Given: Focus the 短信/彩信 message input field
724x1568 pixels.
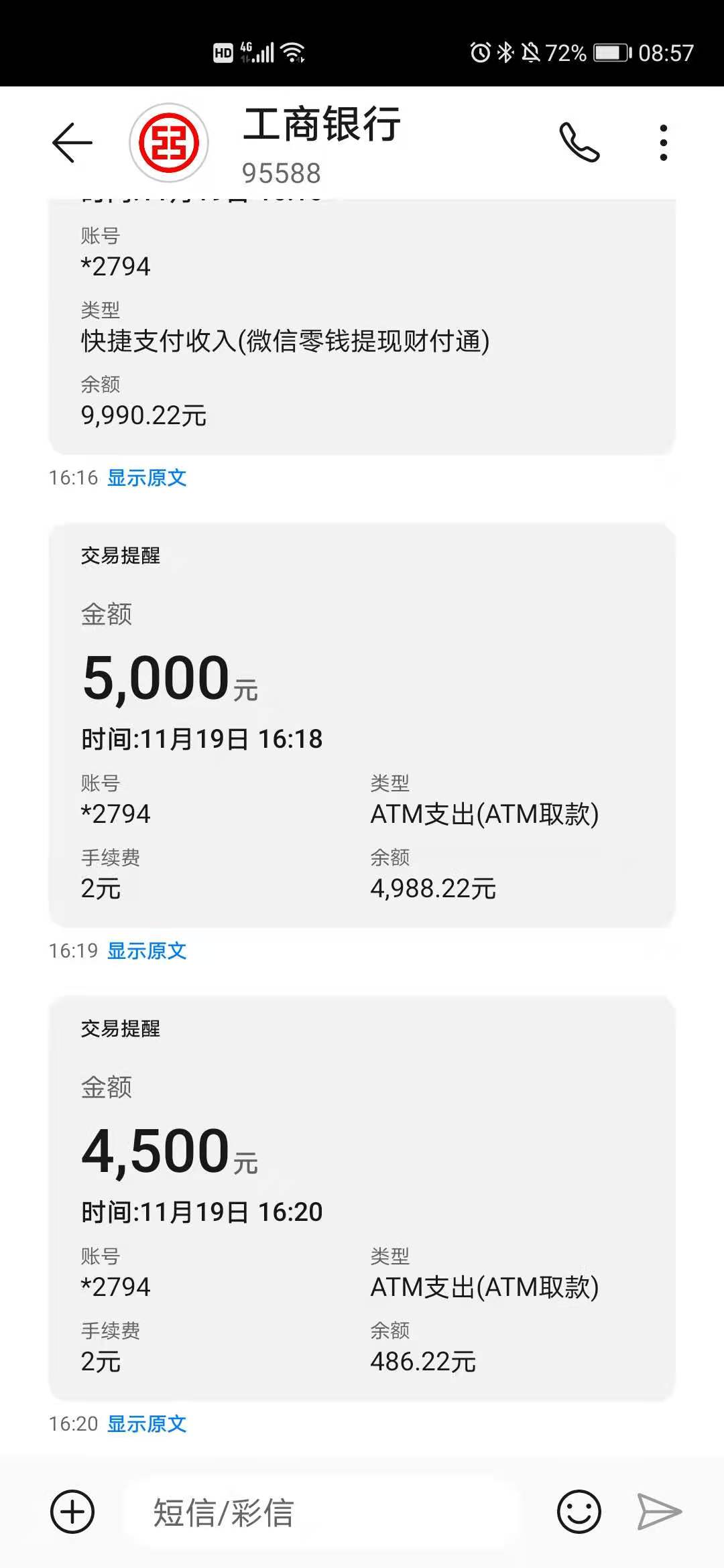Looking at the screenshot, I should (x=322, y=1512).
